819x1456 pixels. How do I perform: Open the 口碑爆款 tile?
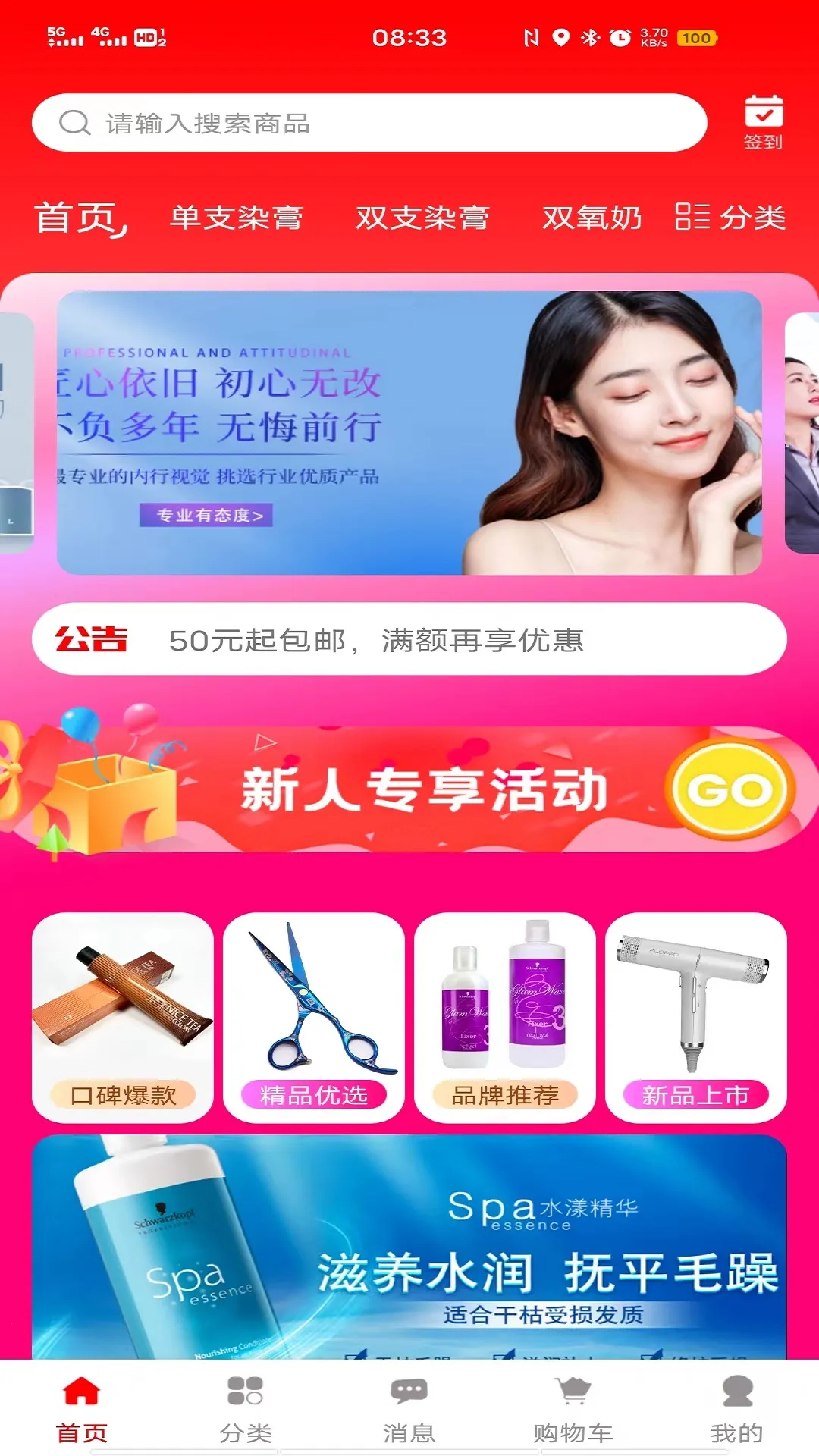pos(123,1017)
